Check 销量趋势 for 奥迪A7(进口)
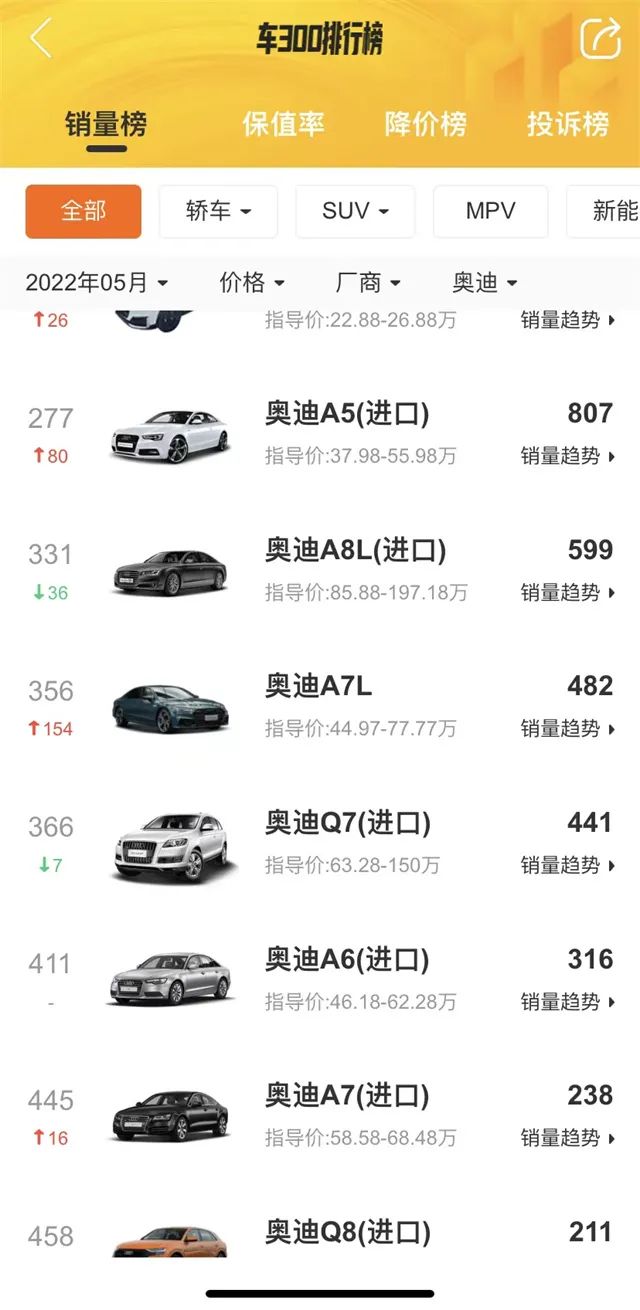This screenshot has height=1310, width=640. click(567, 1138)
